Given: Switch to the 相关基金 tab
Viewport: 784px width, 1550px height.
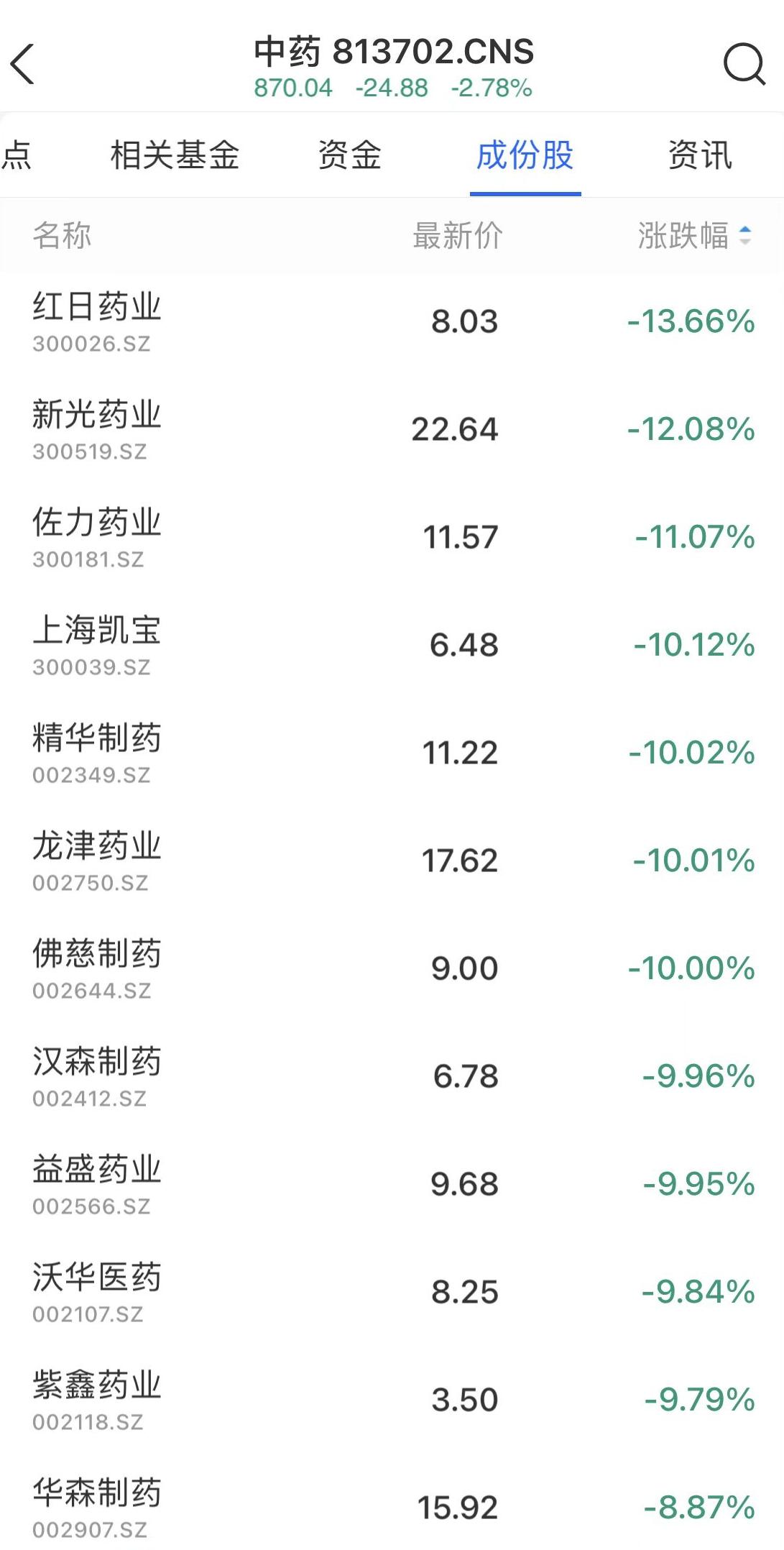Looking at the screenshot, I should pos(175,155).
